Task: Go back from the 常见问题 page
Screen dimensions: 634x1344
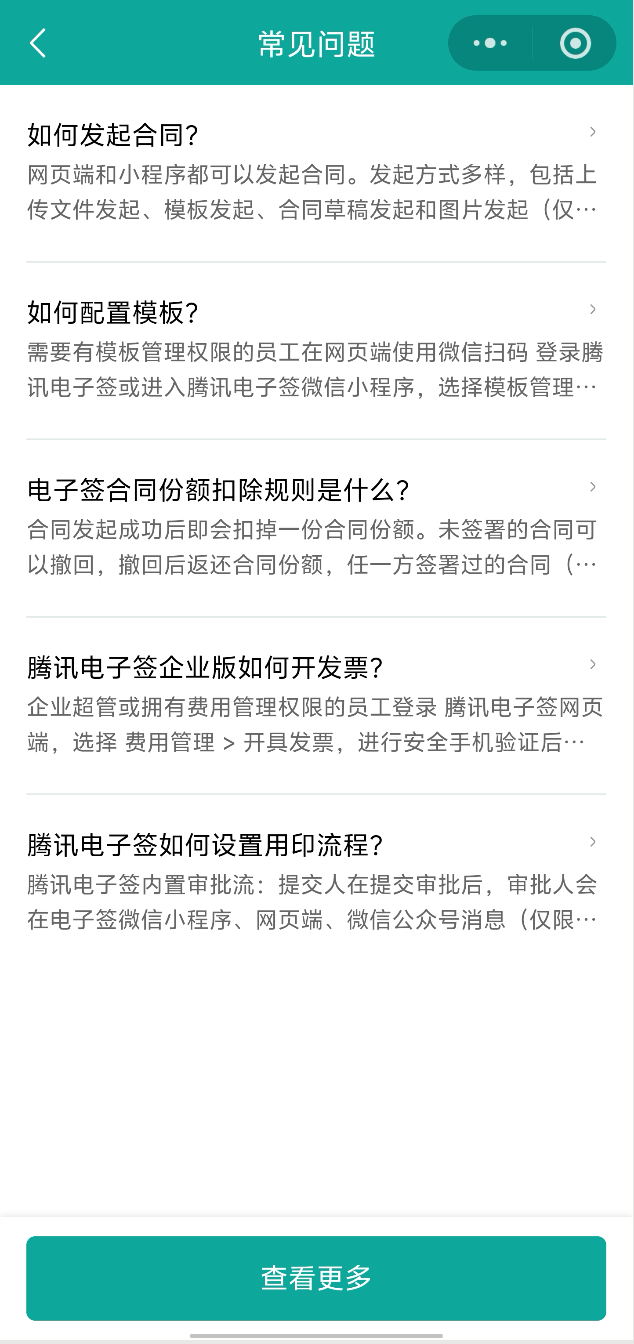Action: click(38, 44)
